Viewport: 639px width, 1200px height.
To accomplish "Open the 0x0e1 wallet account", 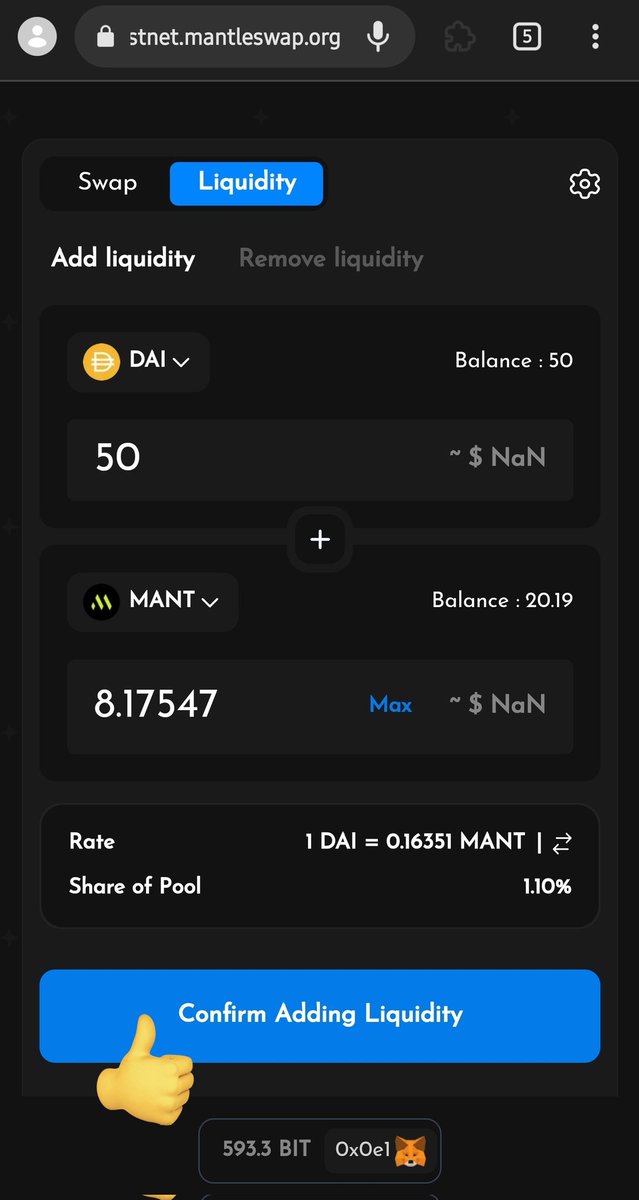I will click(x=380, y=1150).
